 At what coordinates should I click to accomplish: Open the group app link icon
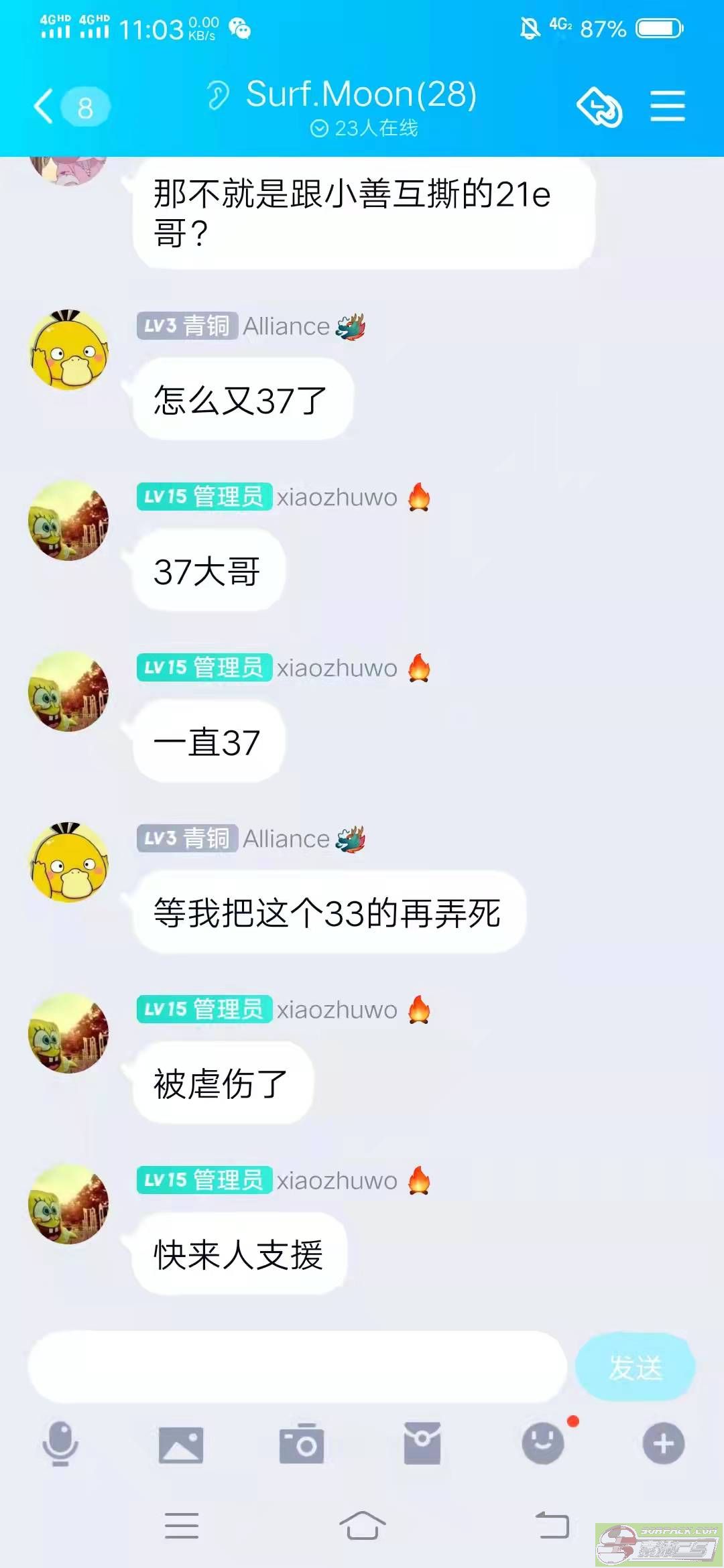tap(599, 107)
